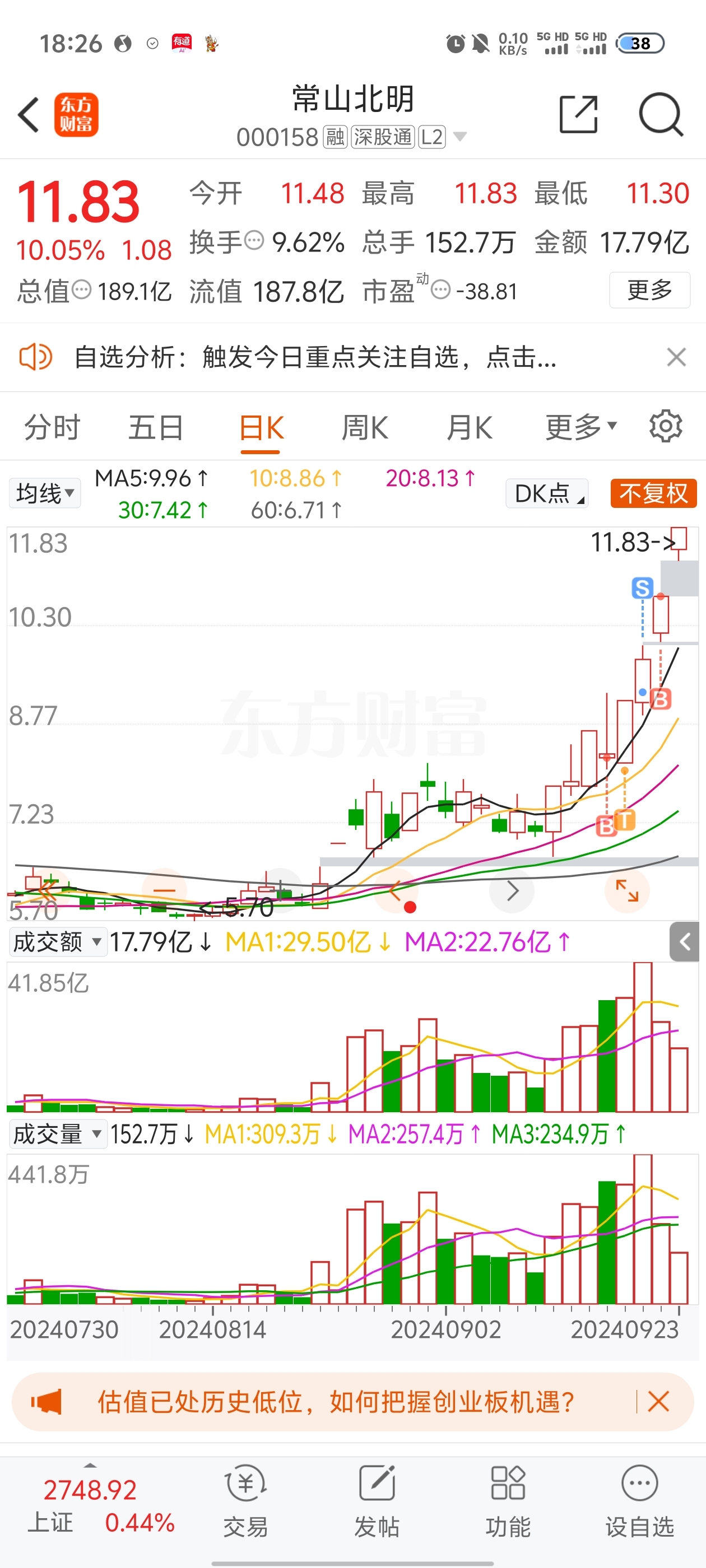Image resolution: width=706 pixels, height=1568 pixels.
Task: Switch to the 月K tab
Action: (469, 427)
